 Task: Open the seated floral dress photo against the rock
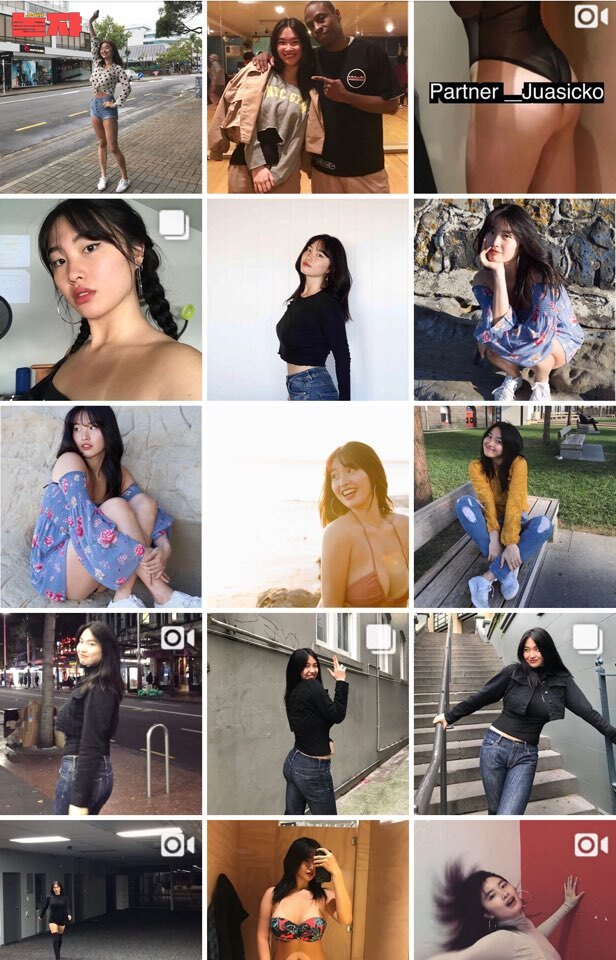coord(100,506)
